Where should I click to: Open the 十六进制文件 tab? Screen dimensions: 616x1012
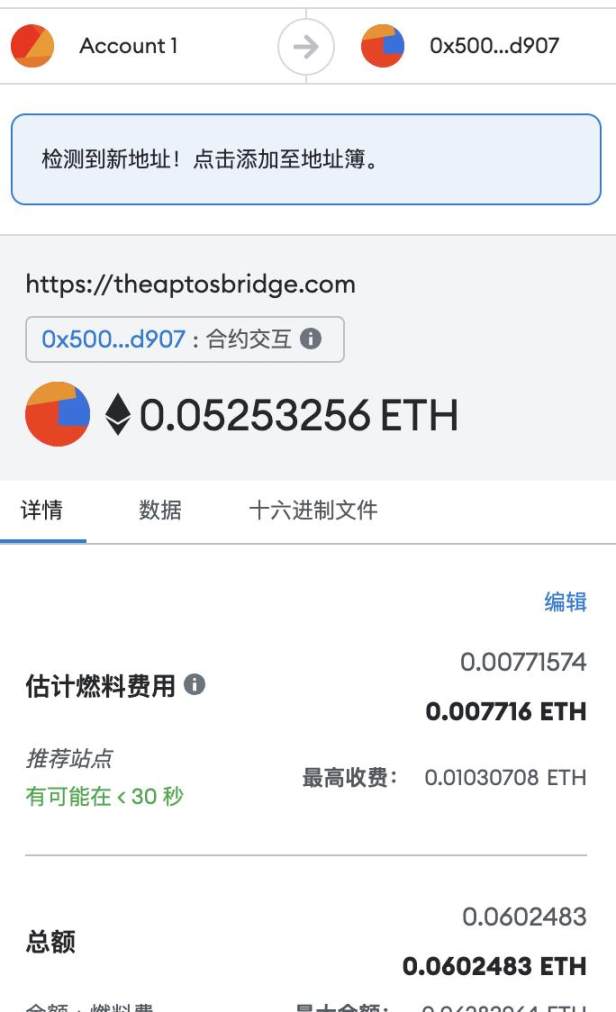click(x=313, y=510)
